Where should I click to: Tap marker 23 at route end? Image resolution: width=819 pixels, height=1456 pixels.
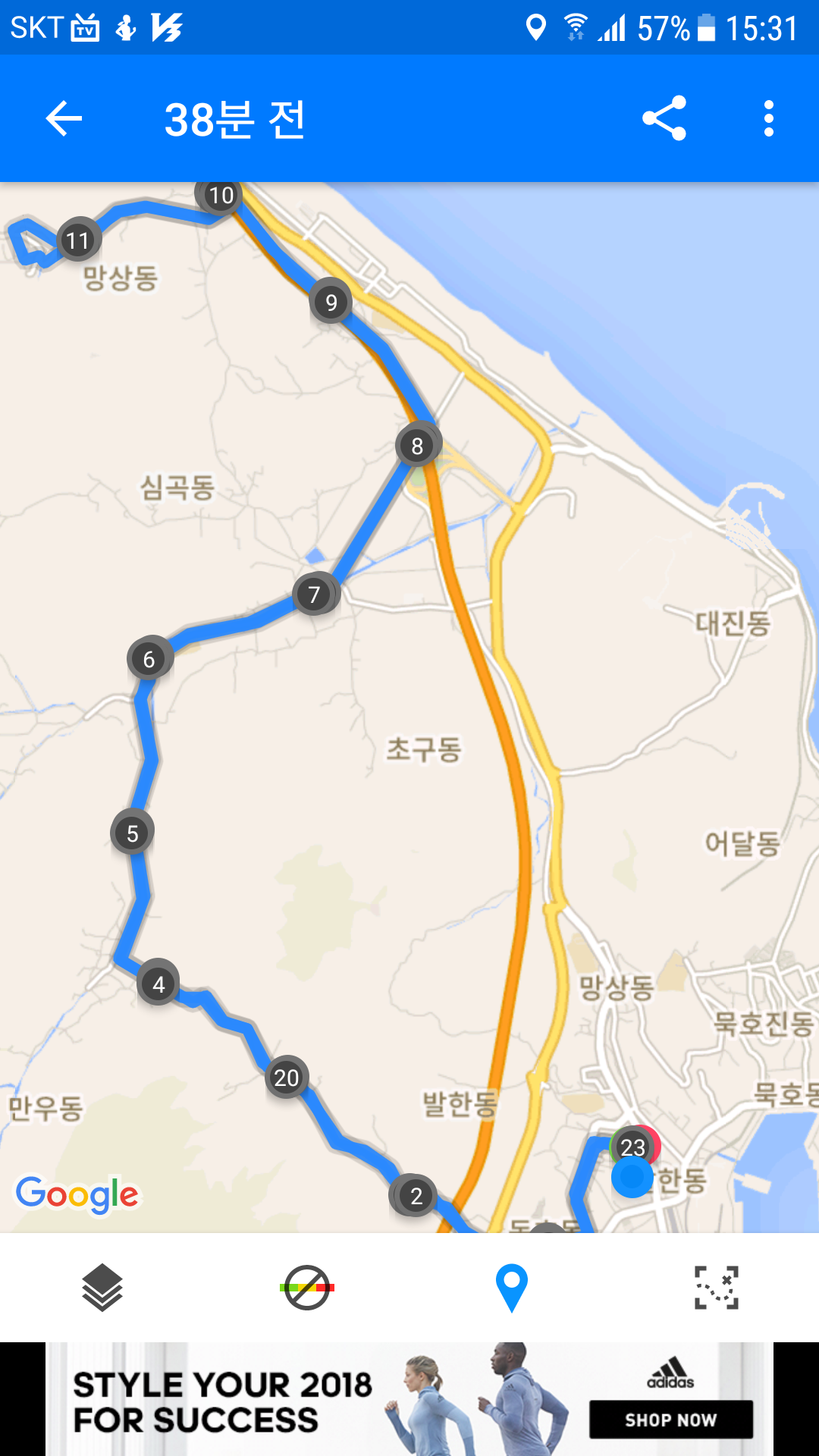(x=634, y=1146)
